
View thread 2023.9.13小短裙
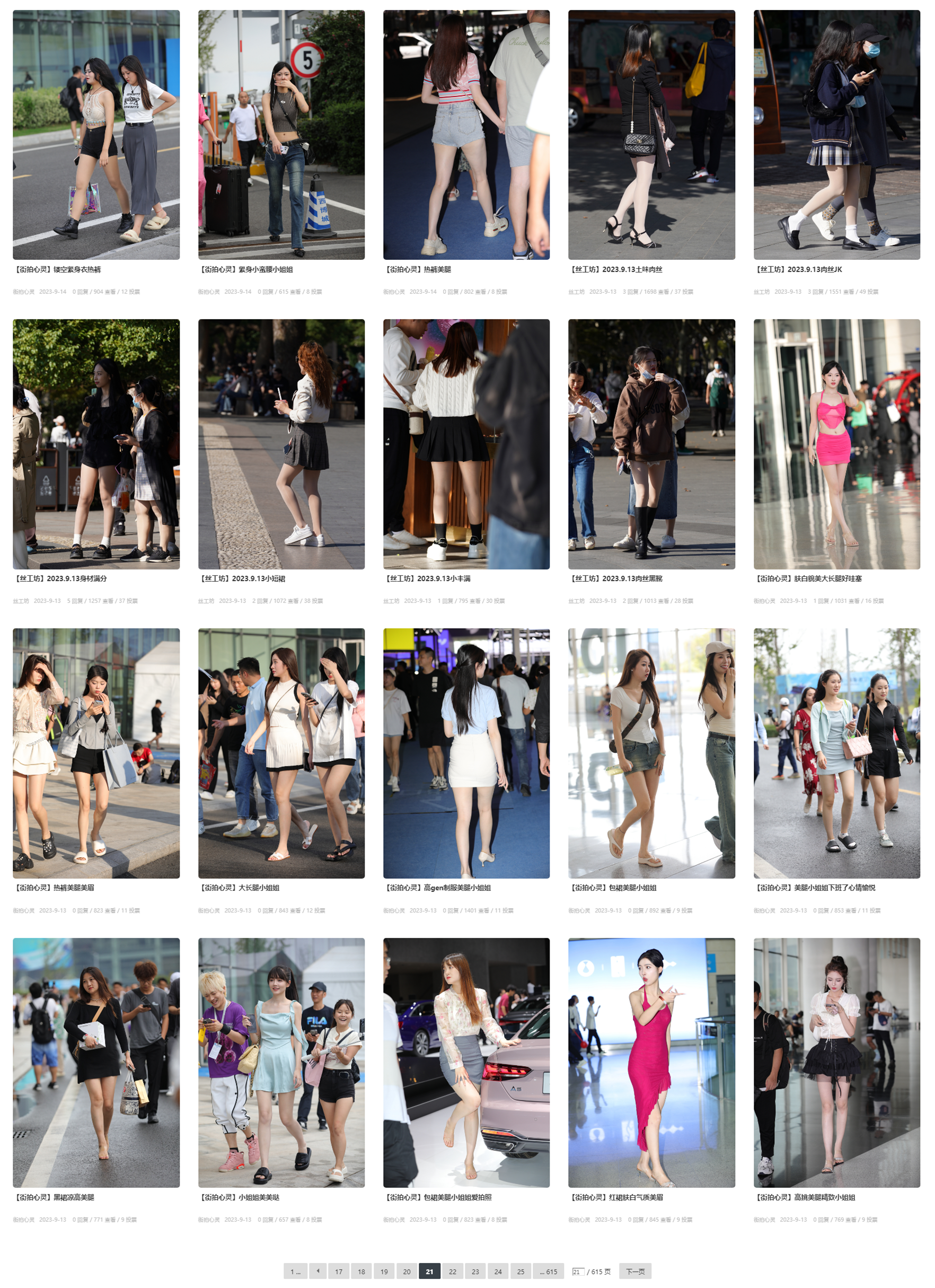pyautogui.click(x=242, y=578)
